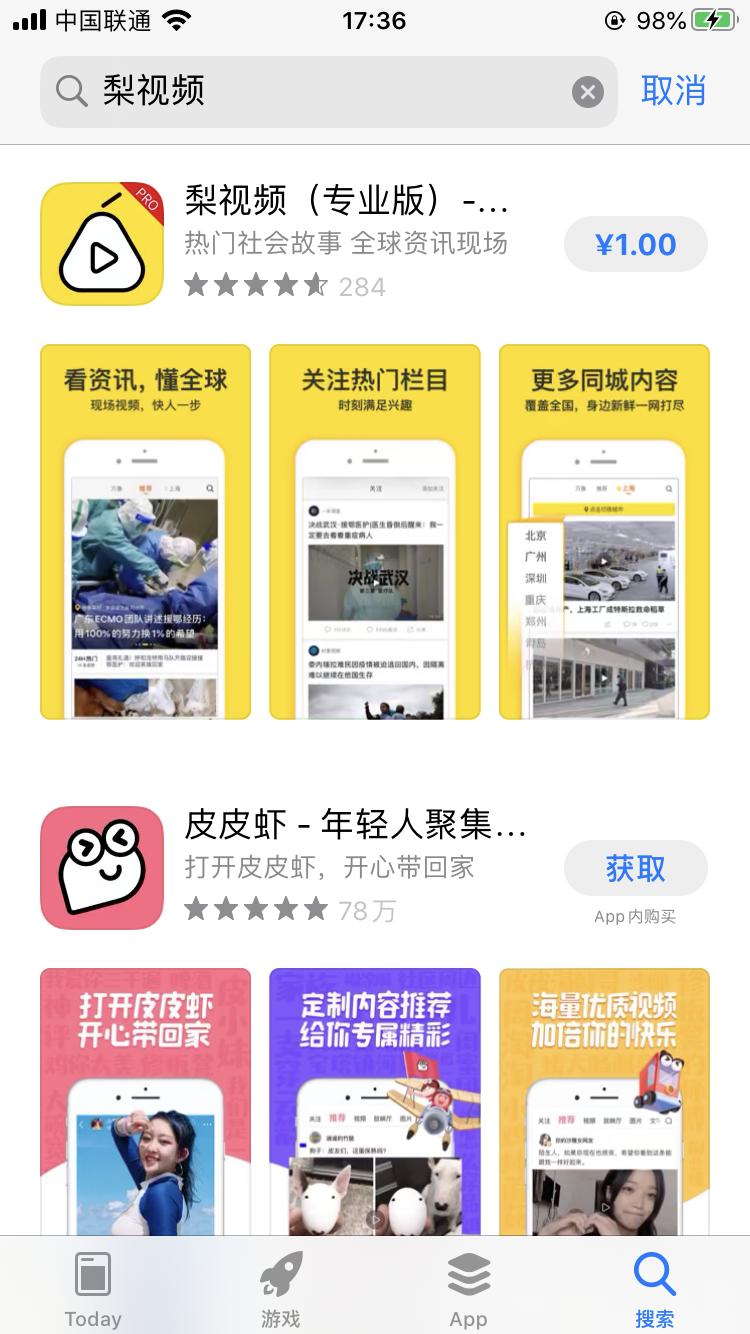View the 打开皮皮虾 开心带回家 screenshot

coord(146,1101)
